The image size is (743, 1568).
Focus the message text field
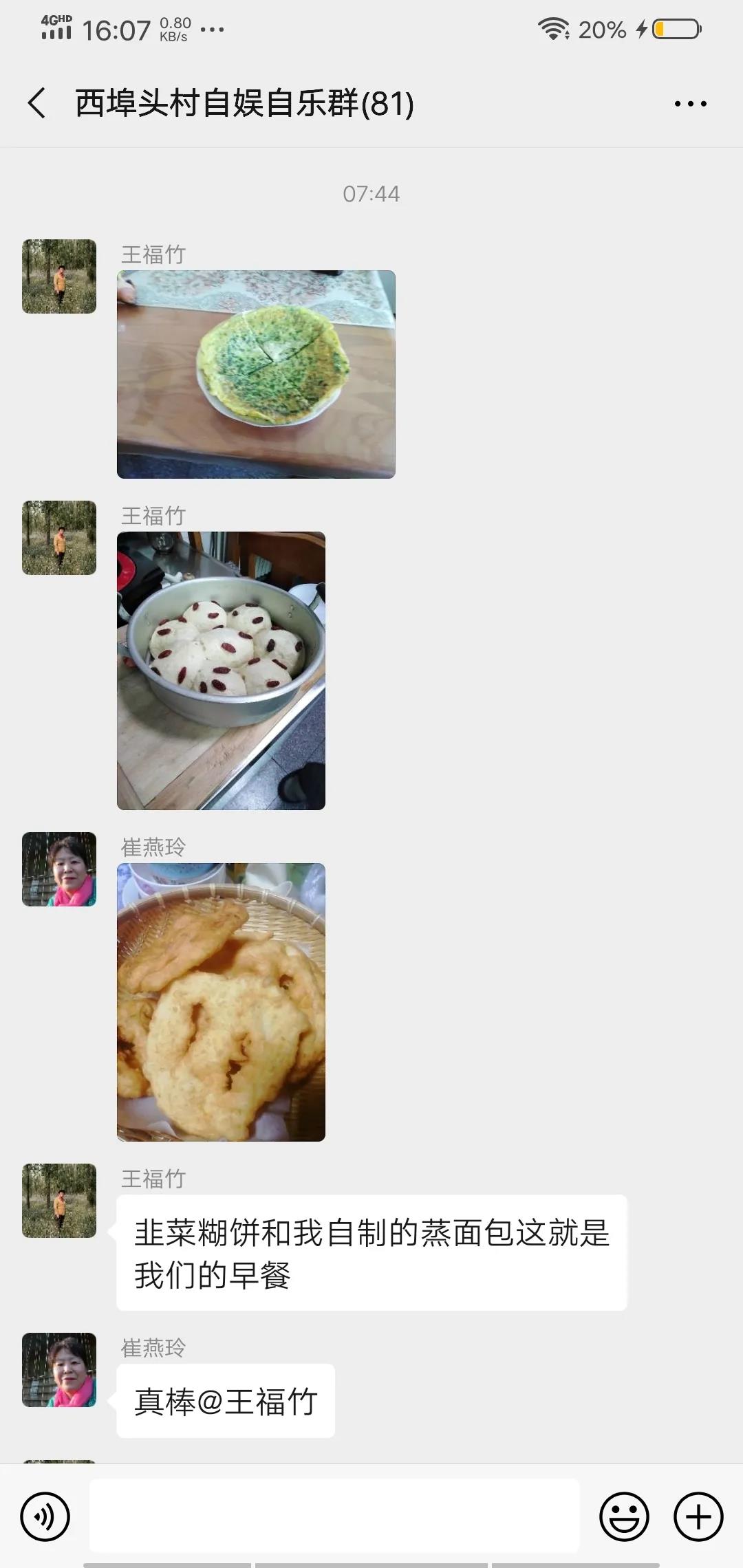pos(334,1516)
